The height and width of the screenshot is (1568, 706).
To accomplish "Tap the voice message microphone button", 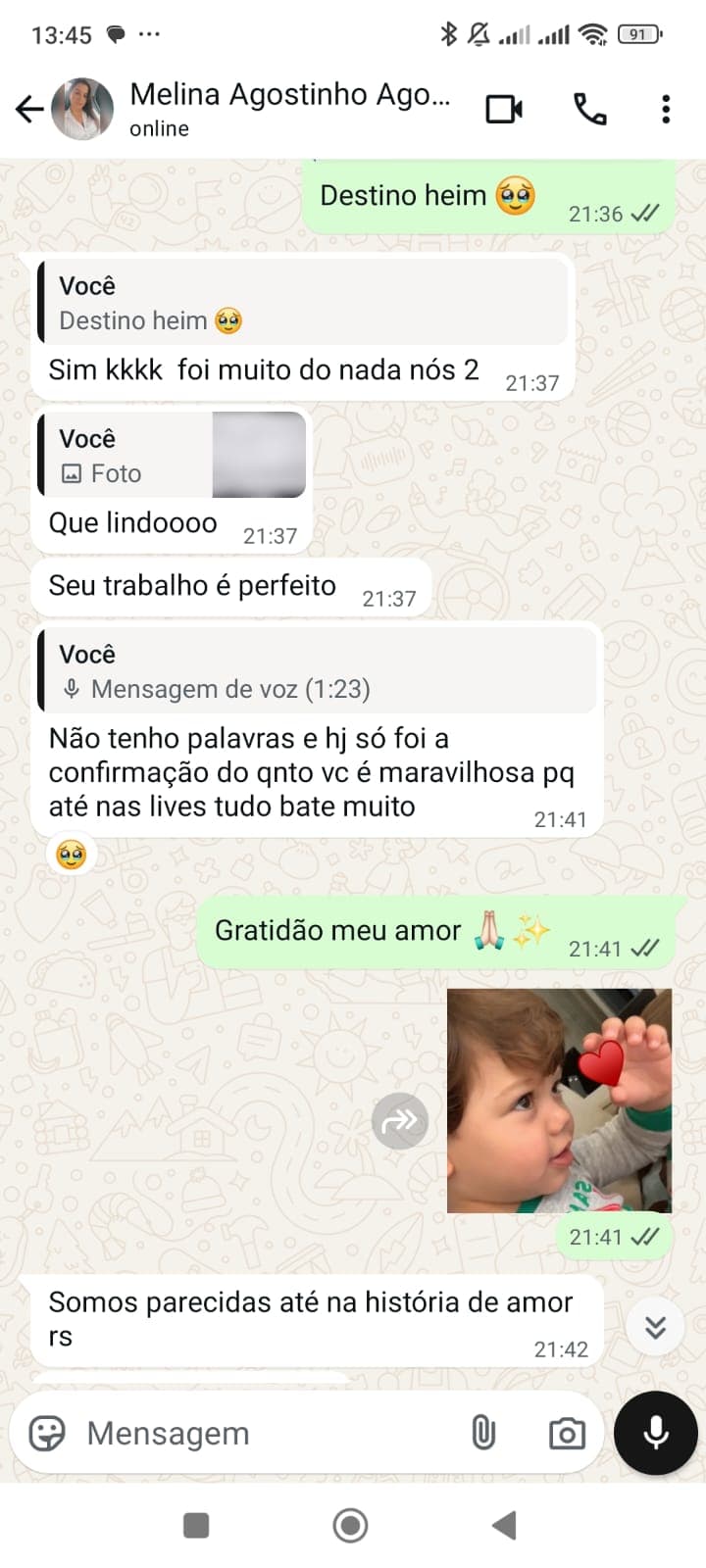I will point(655,1432).
